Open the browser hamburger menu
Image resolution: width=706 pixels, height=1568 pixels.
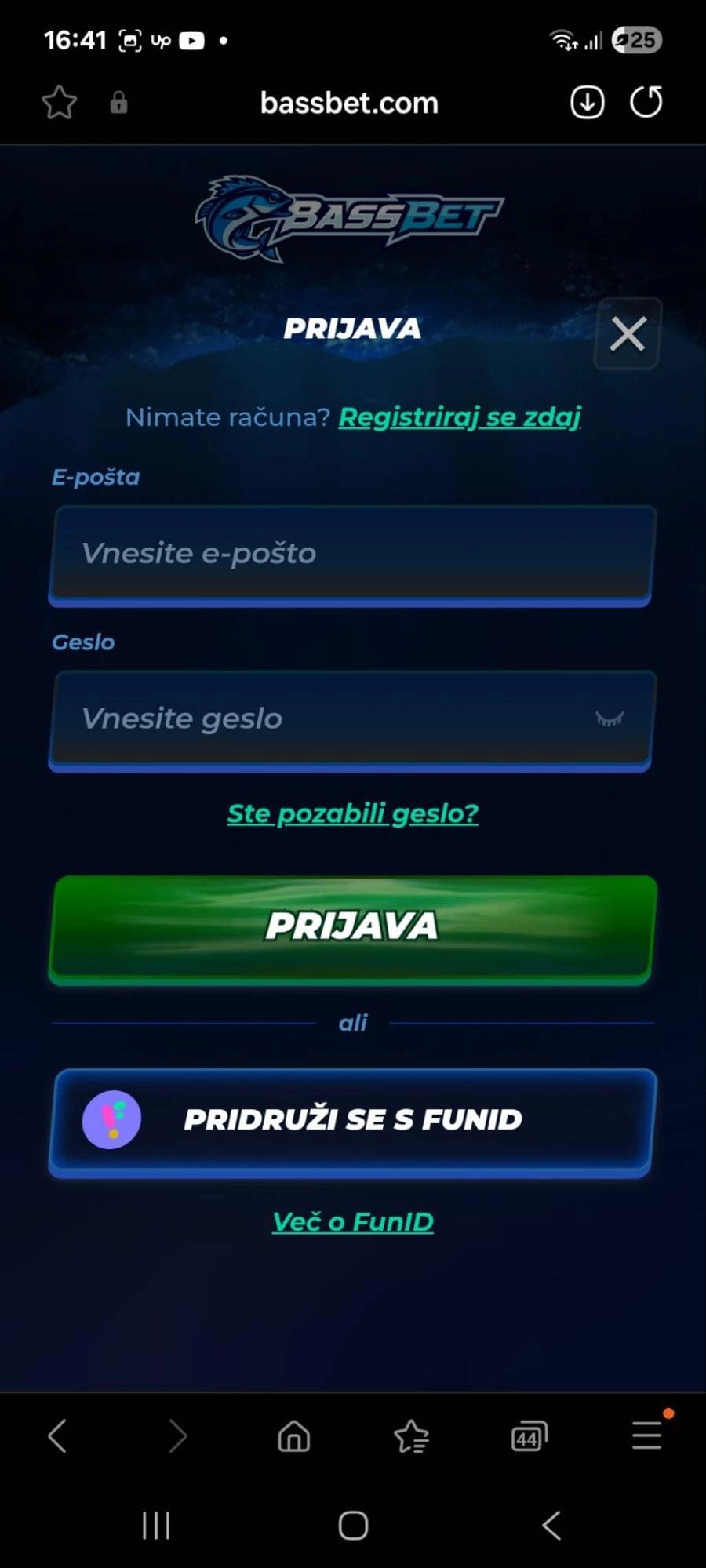coord(643,1437)
